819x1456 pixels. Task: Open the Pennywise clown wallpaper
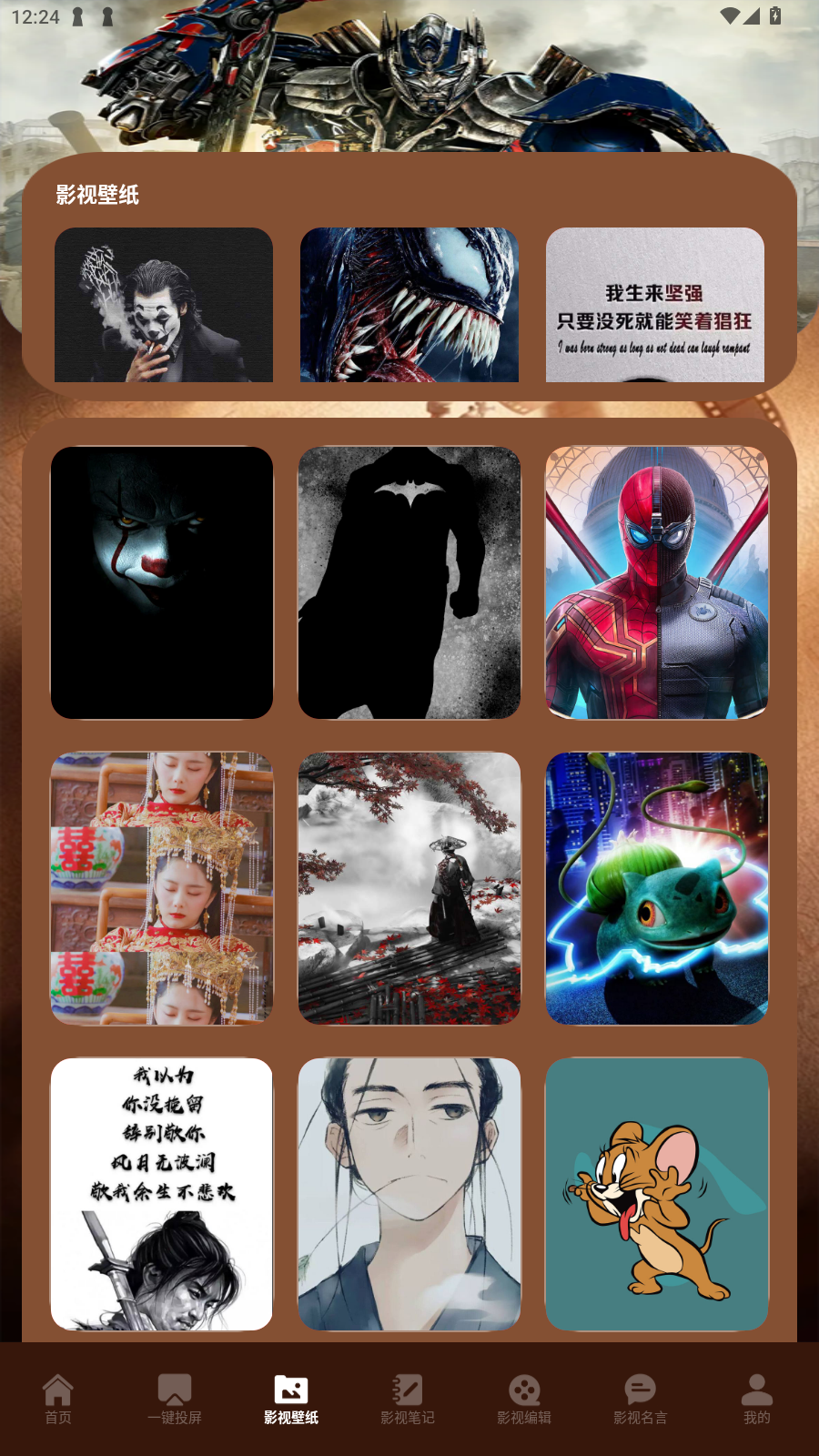coord(162,582)
